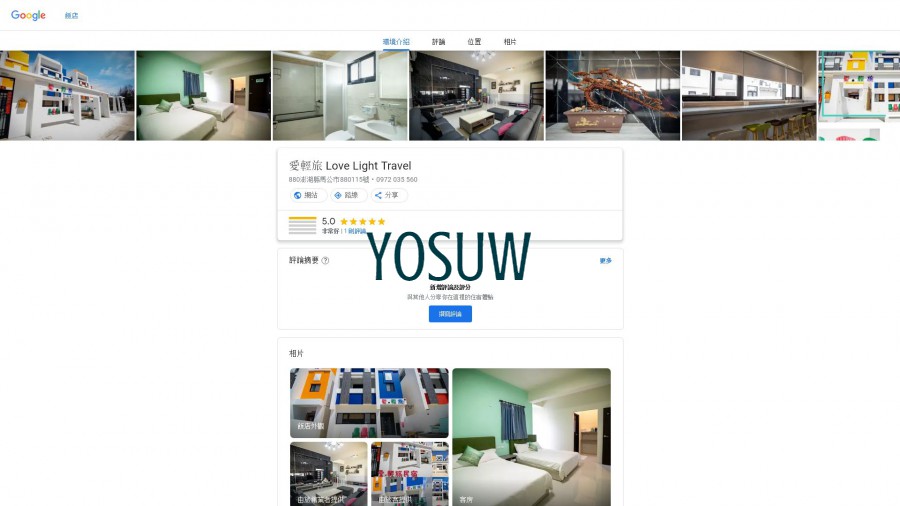
Task: Write a review with the blue 撰寫評論 button
Action: click(x=450, y=314)
